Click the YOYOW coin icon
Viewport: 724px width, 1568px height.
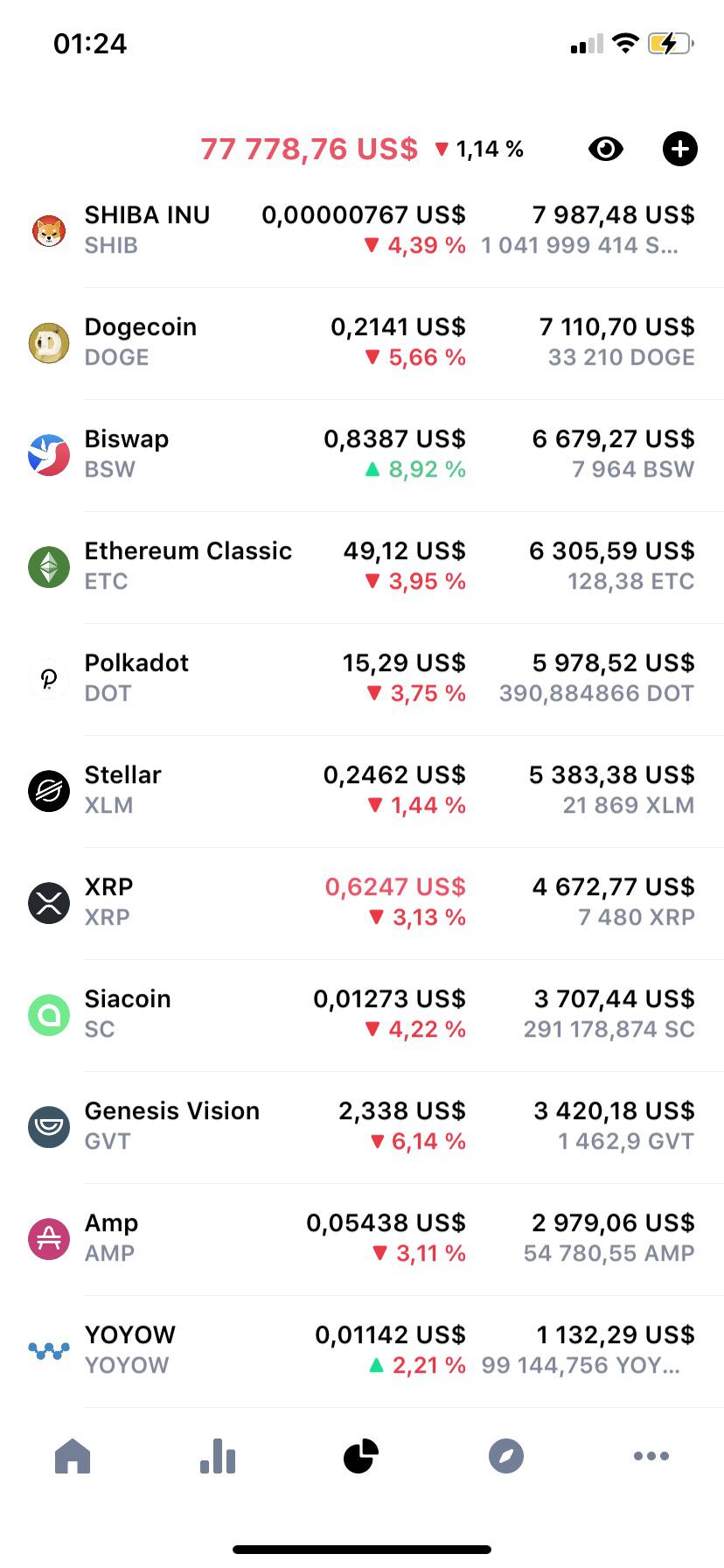(49, 1349)
